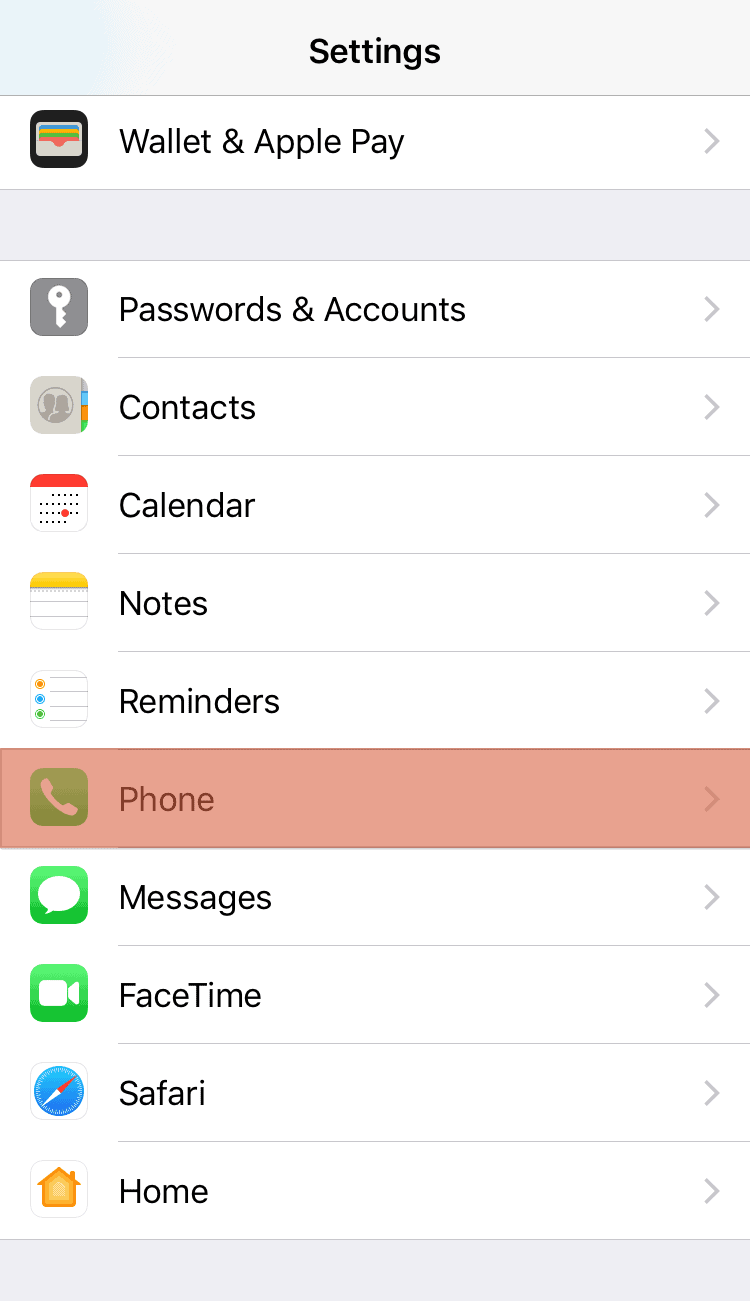Open Calendar settings

pos(375,505)
